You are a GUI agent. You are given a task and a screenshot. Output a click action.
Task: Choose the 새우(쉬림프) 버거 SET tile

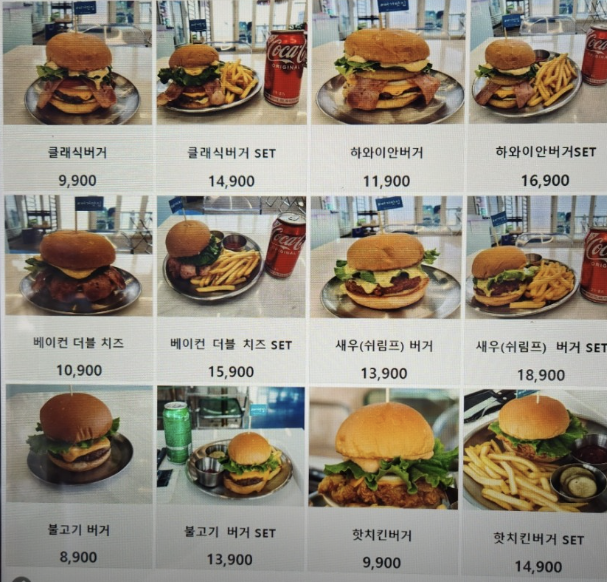[536, 290]
